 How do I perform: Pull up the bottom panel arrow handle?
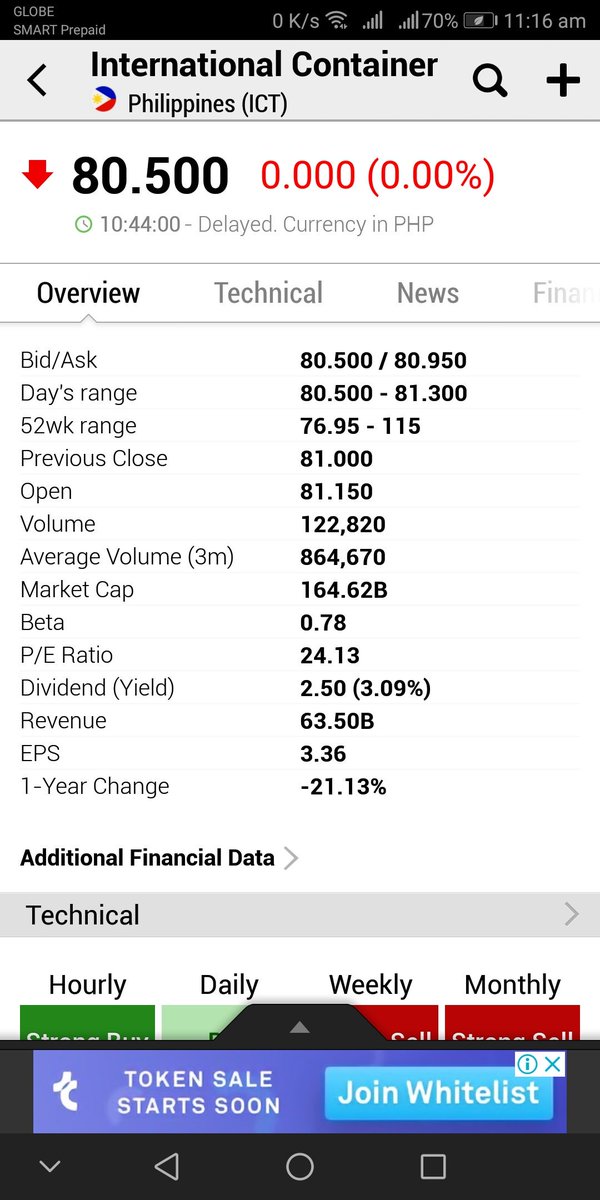tap(300, 1027)
